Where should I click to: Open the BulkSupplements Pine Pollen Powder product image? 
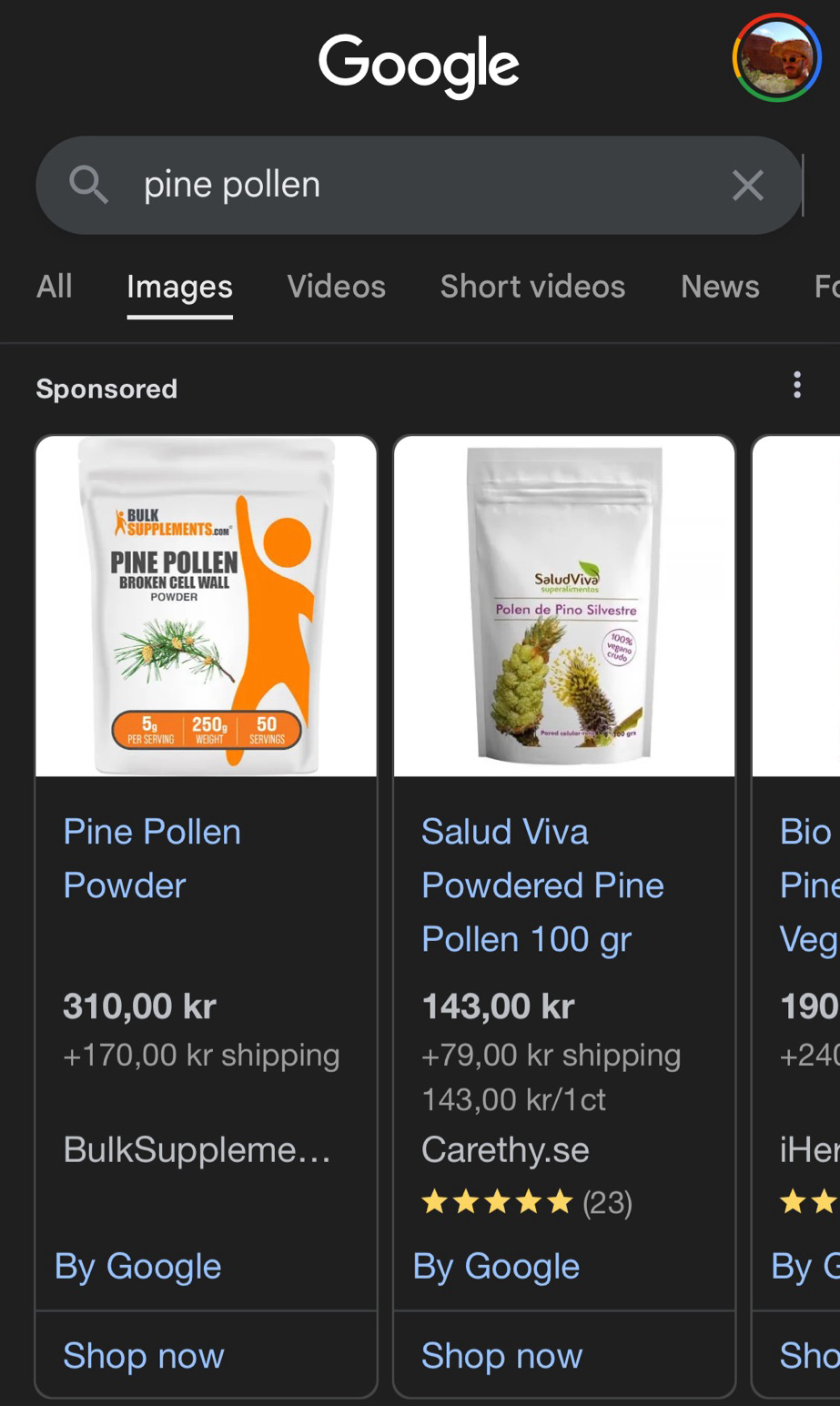tap(207, 607)
